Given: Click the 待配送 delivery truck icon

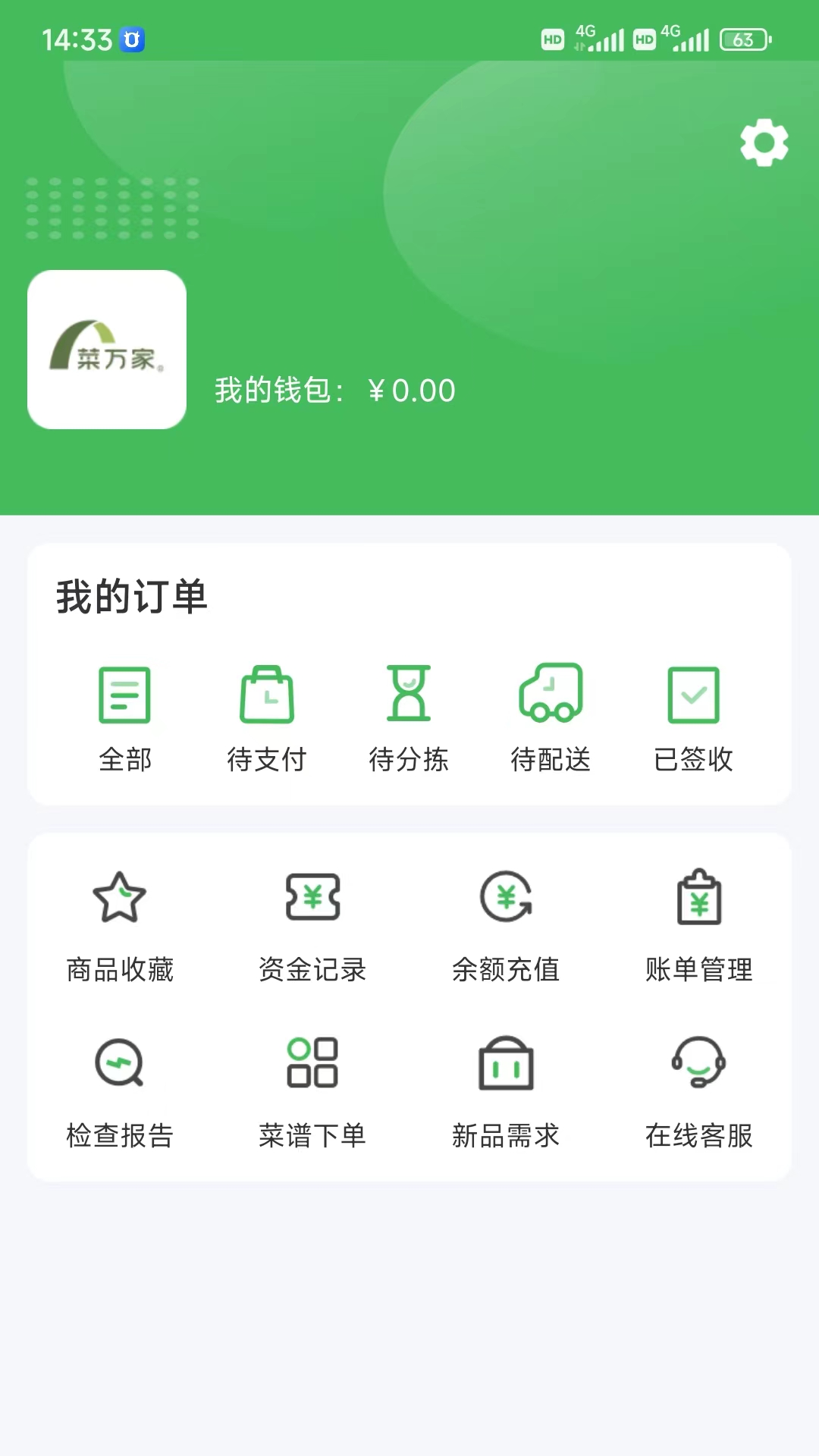Looking at the screenshot, I should pos(551,694).
